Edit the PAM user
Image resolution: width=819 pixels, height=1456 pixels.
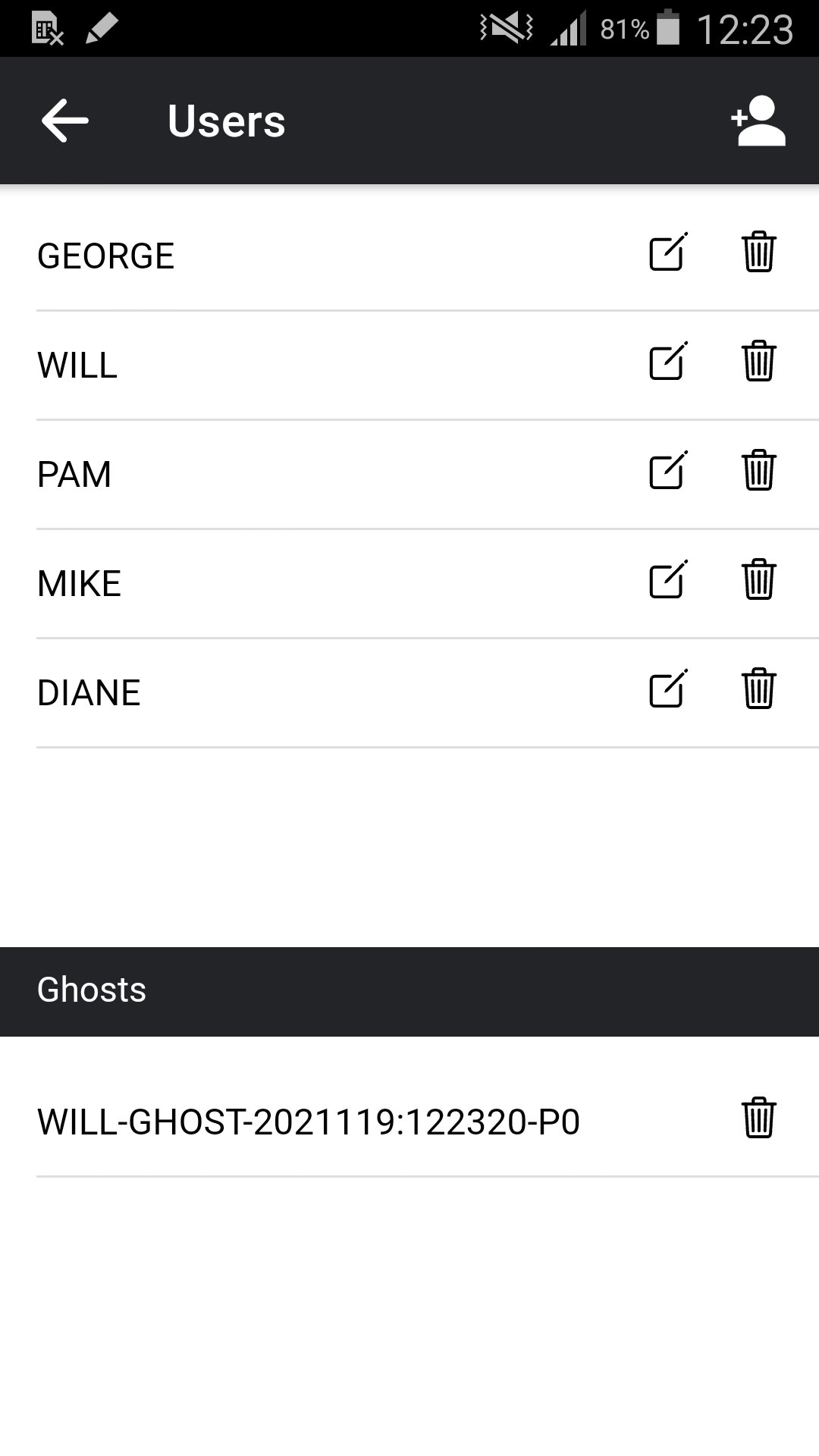coord(668,471)
